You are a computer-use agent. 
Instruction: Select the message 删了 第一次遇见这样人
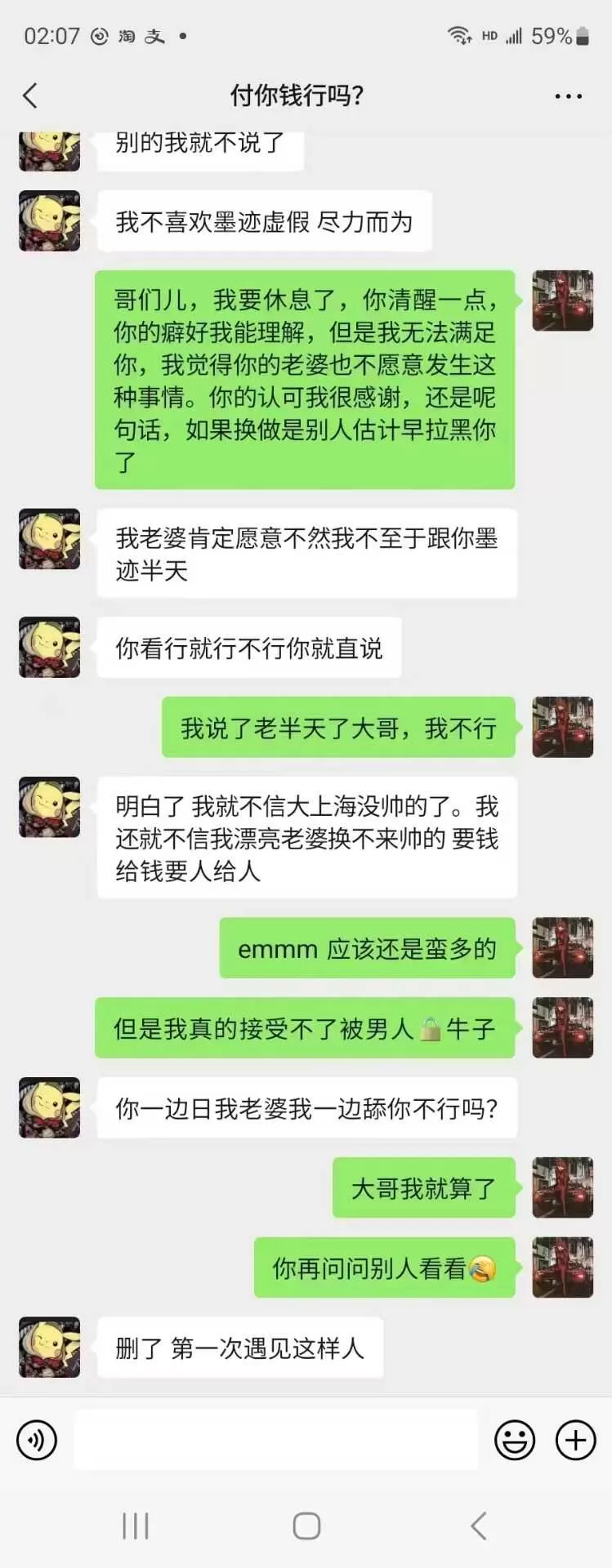(x=239, y=1348)
